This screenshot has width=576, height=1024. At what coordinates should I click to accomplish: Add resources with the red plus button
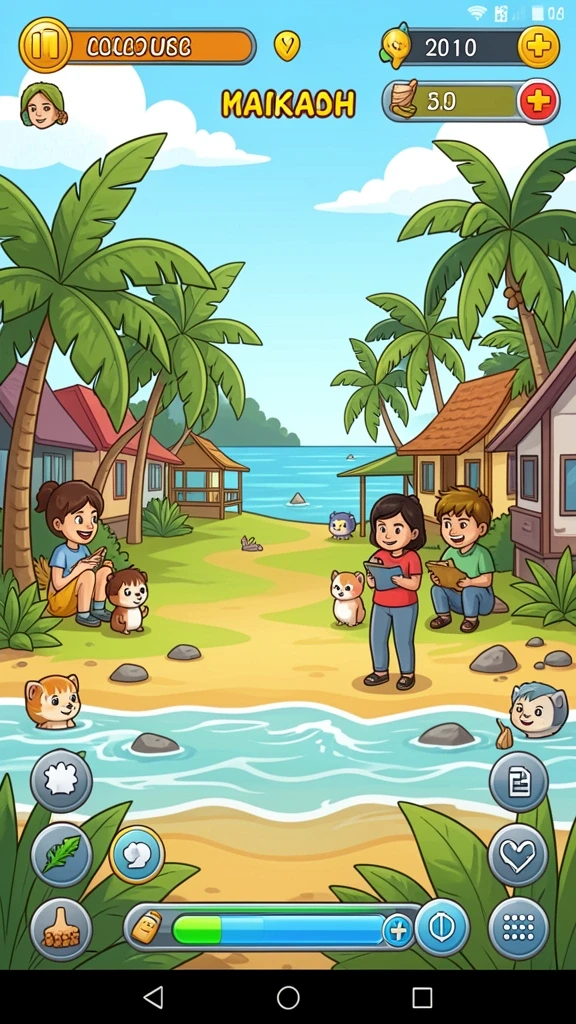pyautogui.click(x=538, y=101)
